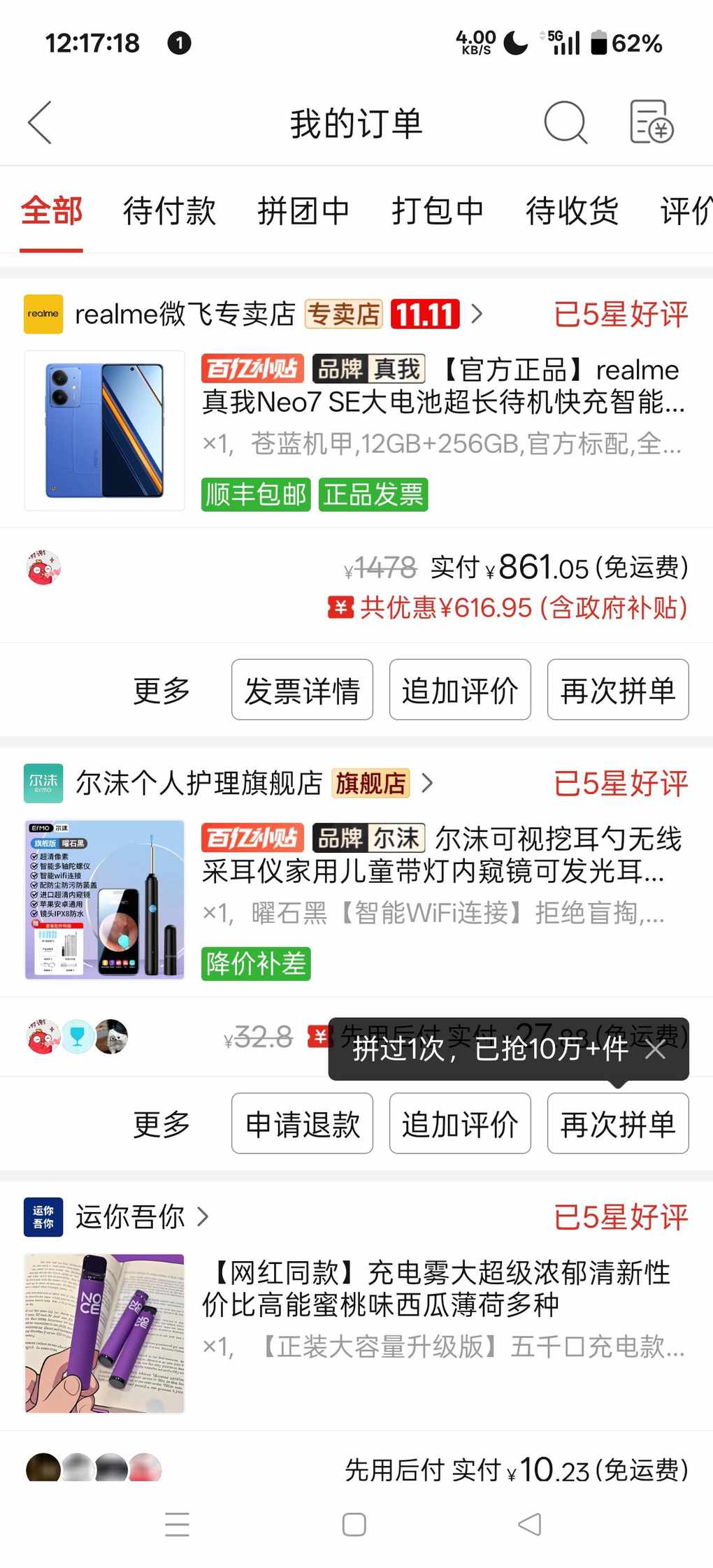Switch to the 拼团中 tab
713x1568 pixels.
click(x=303, y=210)
